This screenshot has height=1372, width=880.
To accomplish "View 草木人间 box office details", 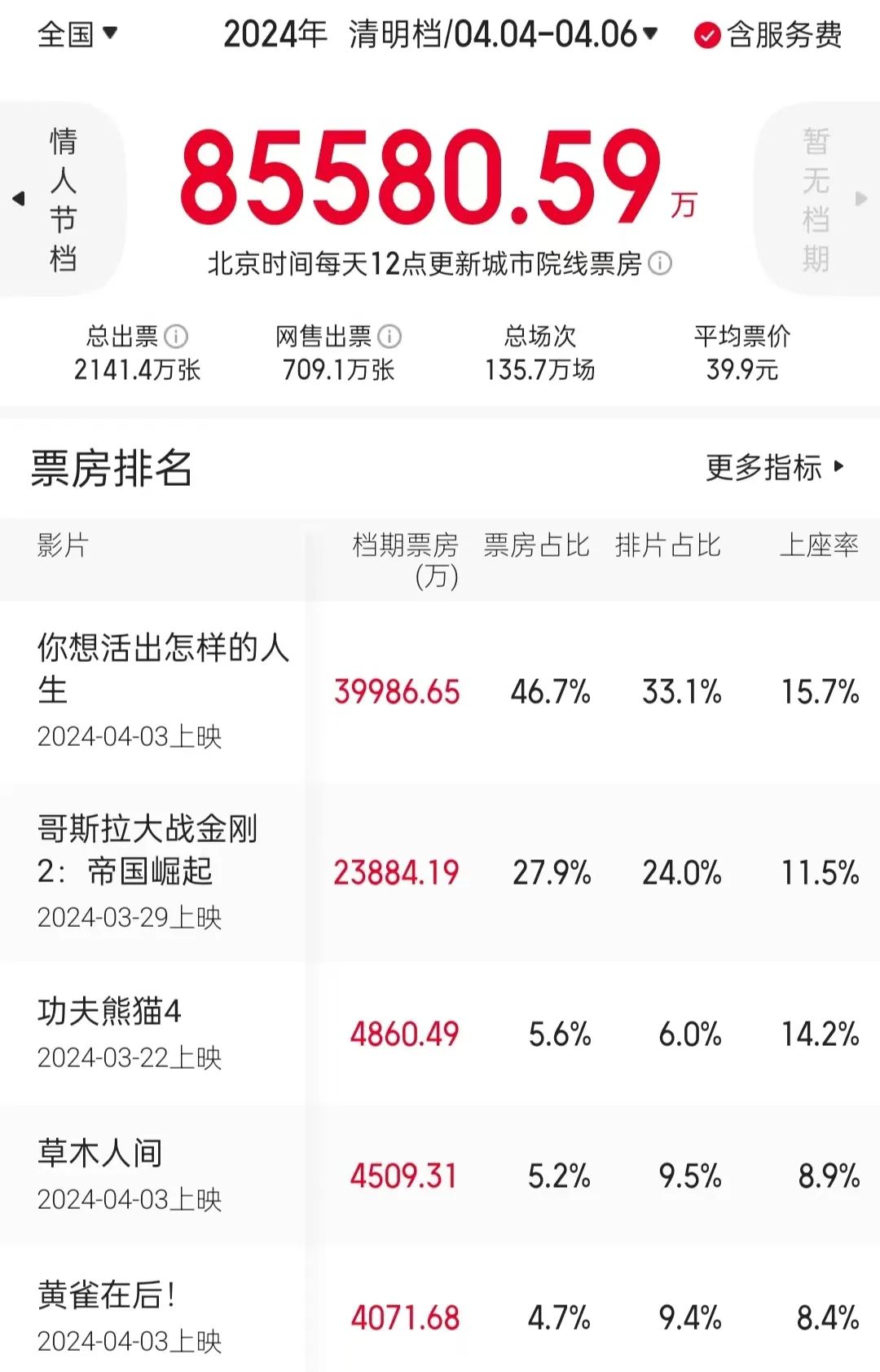I will [x=100, y=1154].
